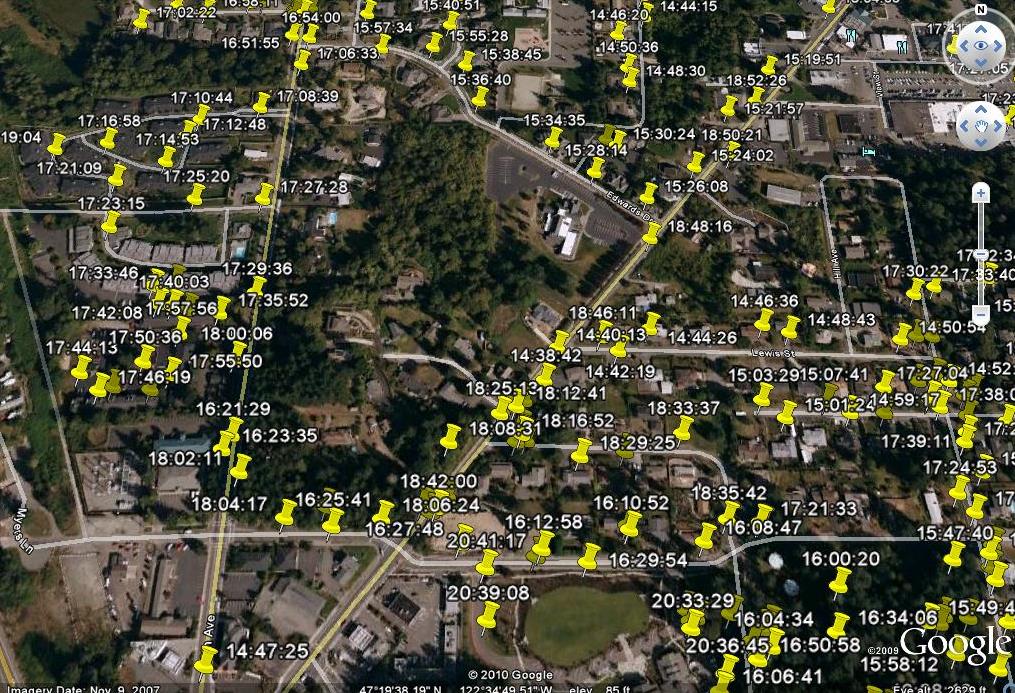Zoom in with the plus button

981,193
